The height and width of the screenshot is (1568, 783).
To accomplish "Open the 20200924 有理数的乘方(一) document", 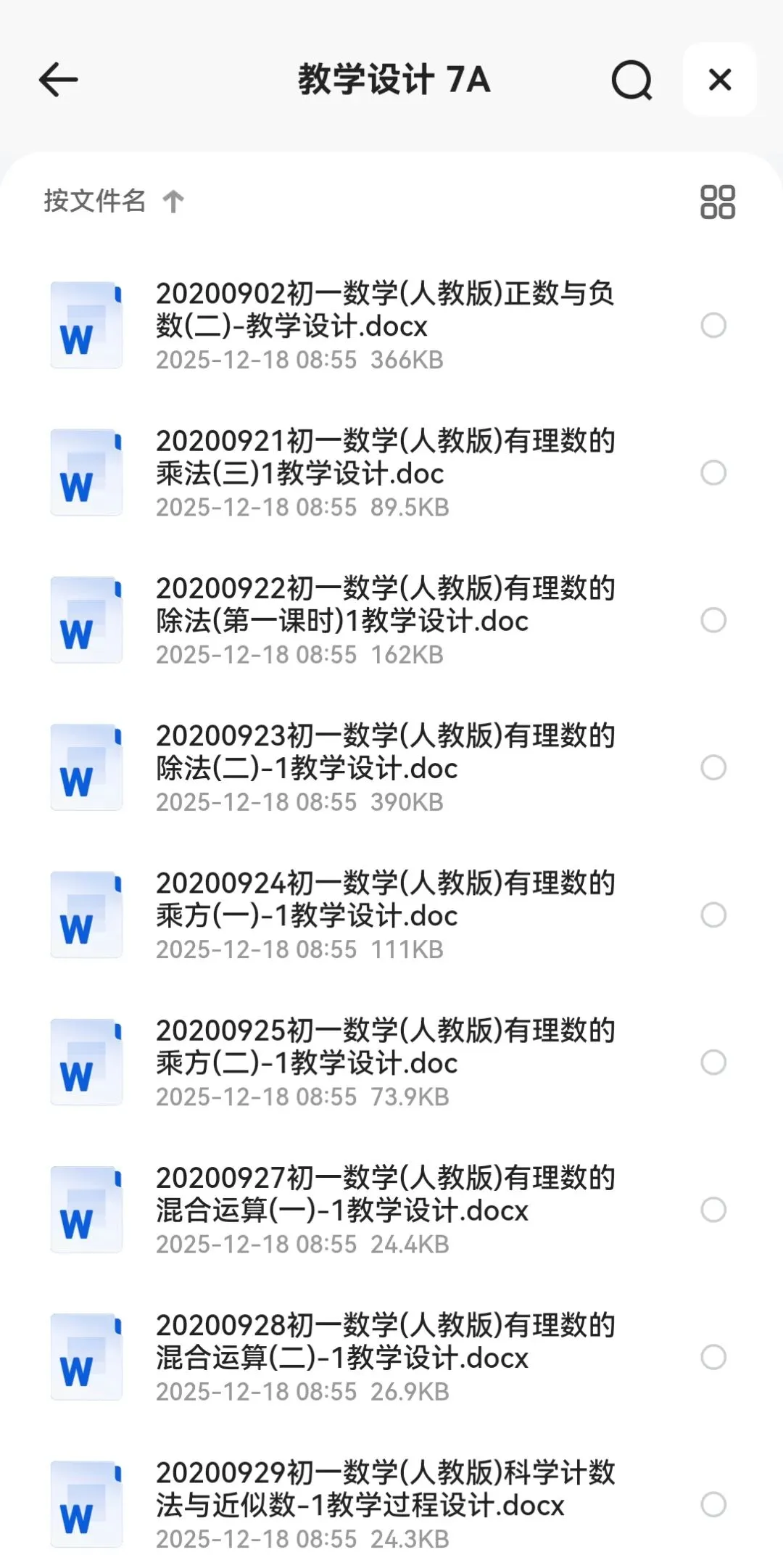I will 384,915.
